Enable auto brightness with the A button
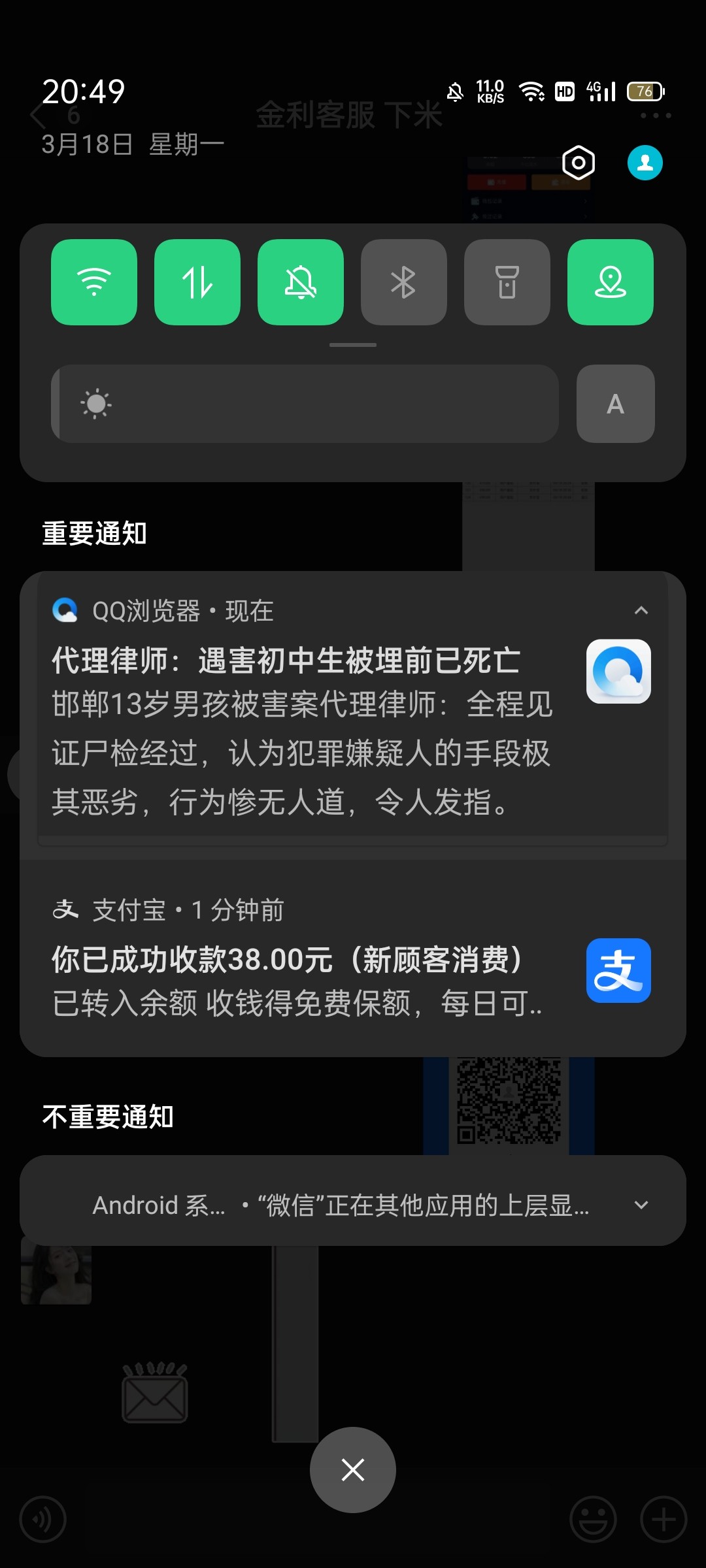 click(615, 404)
